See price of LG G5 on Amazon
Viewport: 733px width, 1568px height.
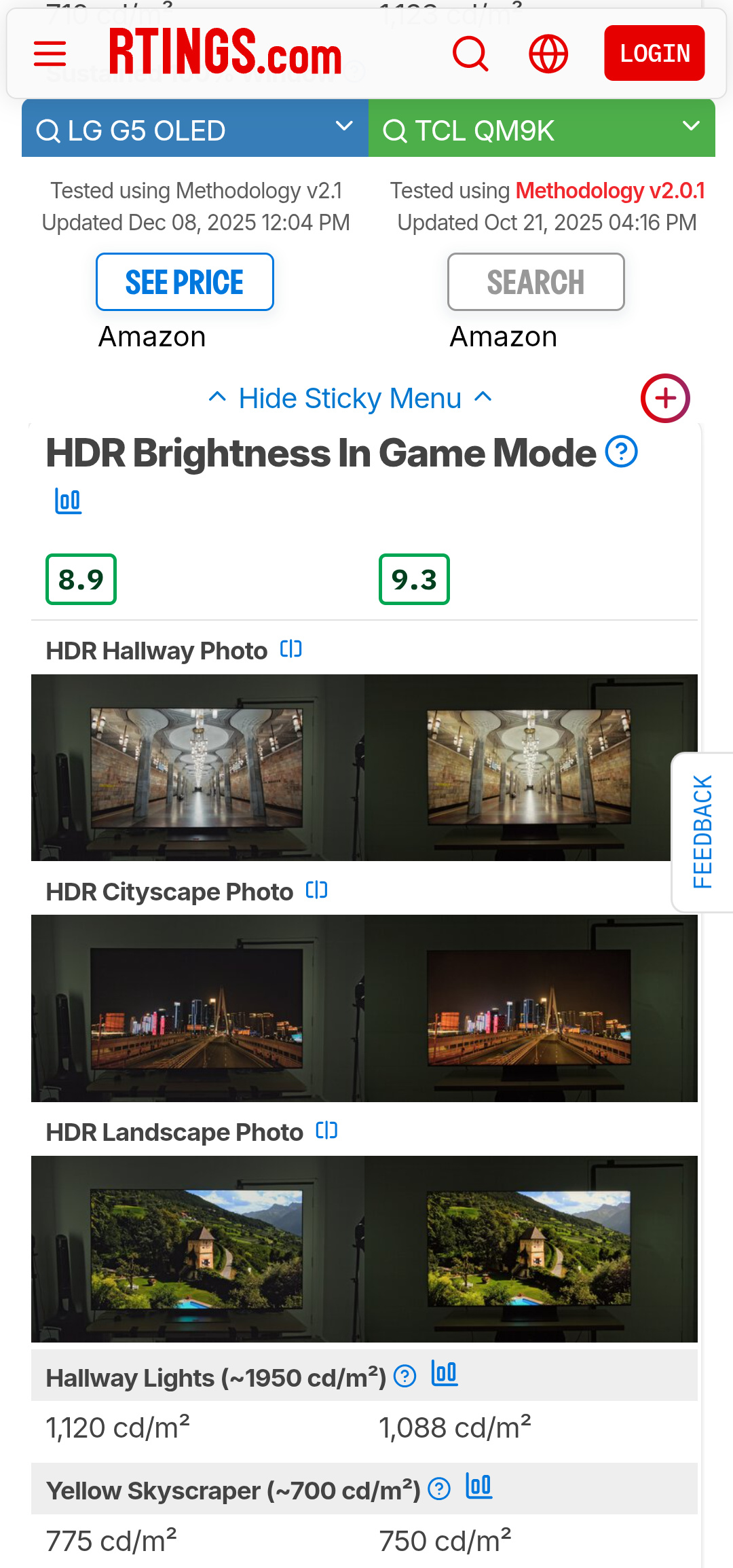click(x=185, y=282)
